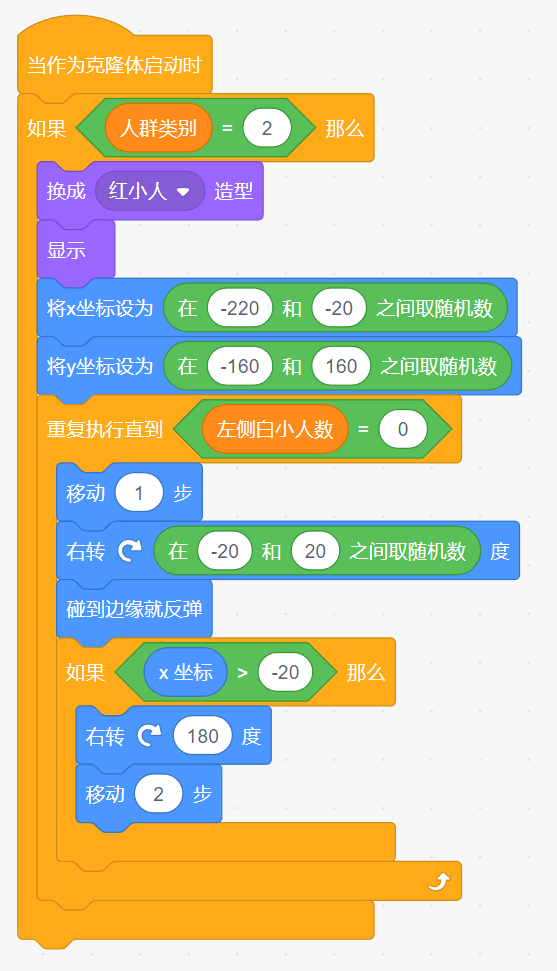Edit the 1 step field in 移动 block
Image resolution: width=557 pixels, height=971 pixels.
coord(139,493)
